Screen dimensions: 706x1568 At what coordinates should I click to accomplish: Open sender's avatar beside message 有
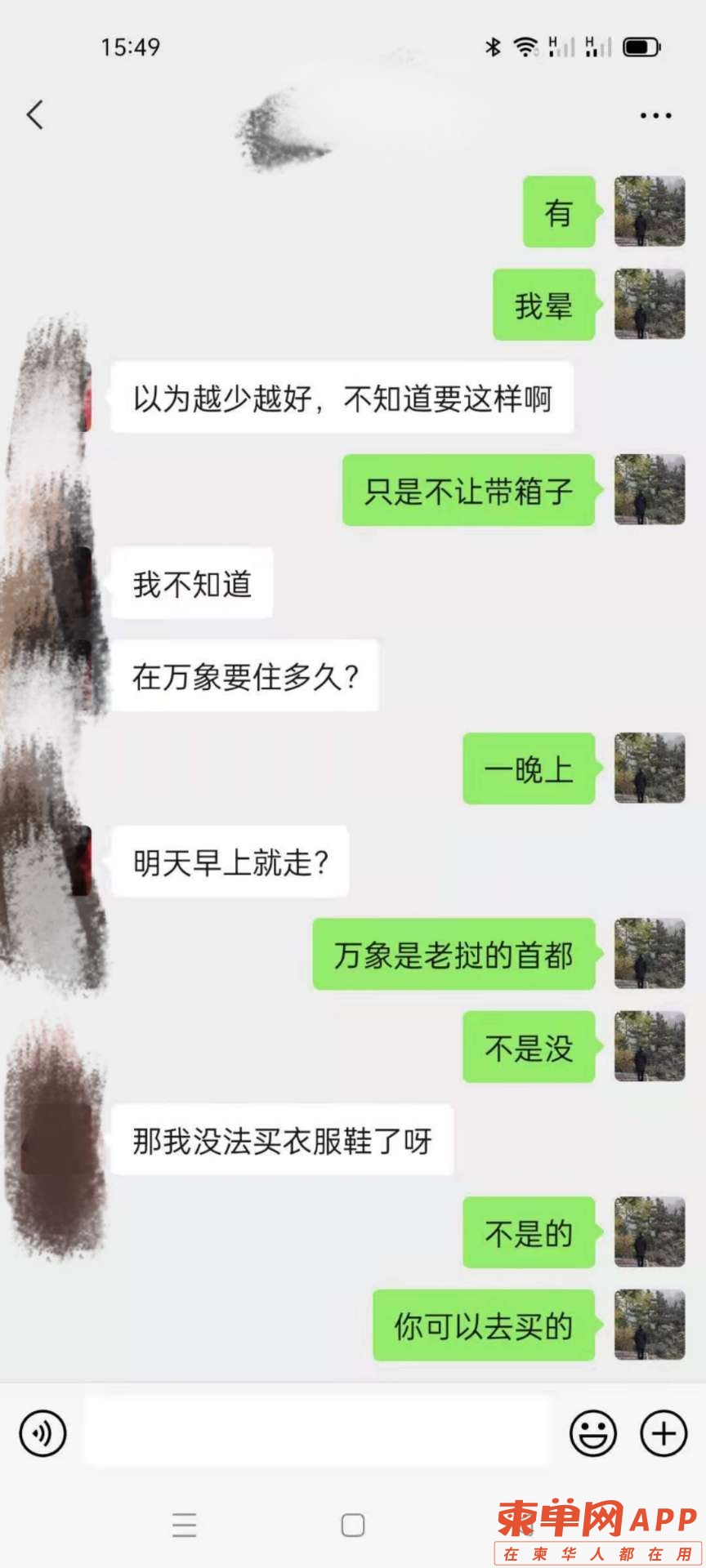650,212
